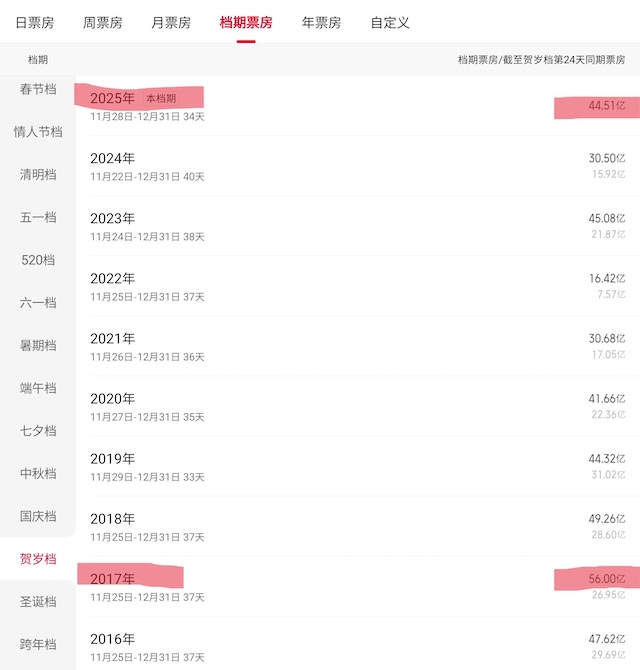Switch to the 日票房 tab
Image resolution: width=640 pixels, height=670 pixels.
coord(34,22)
